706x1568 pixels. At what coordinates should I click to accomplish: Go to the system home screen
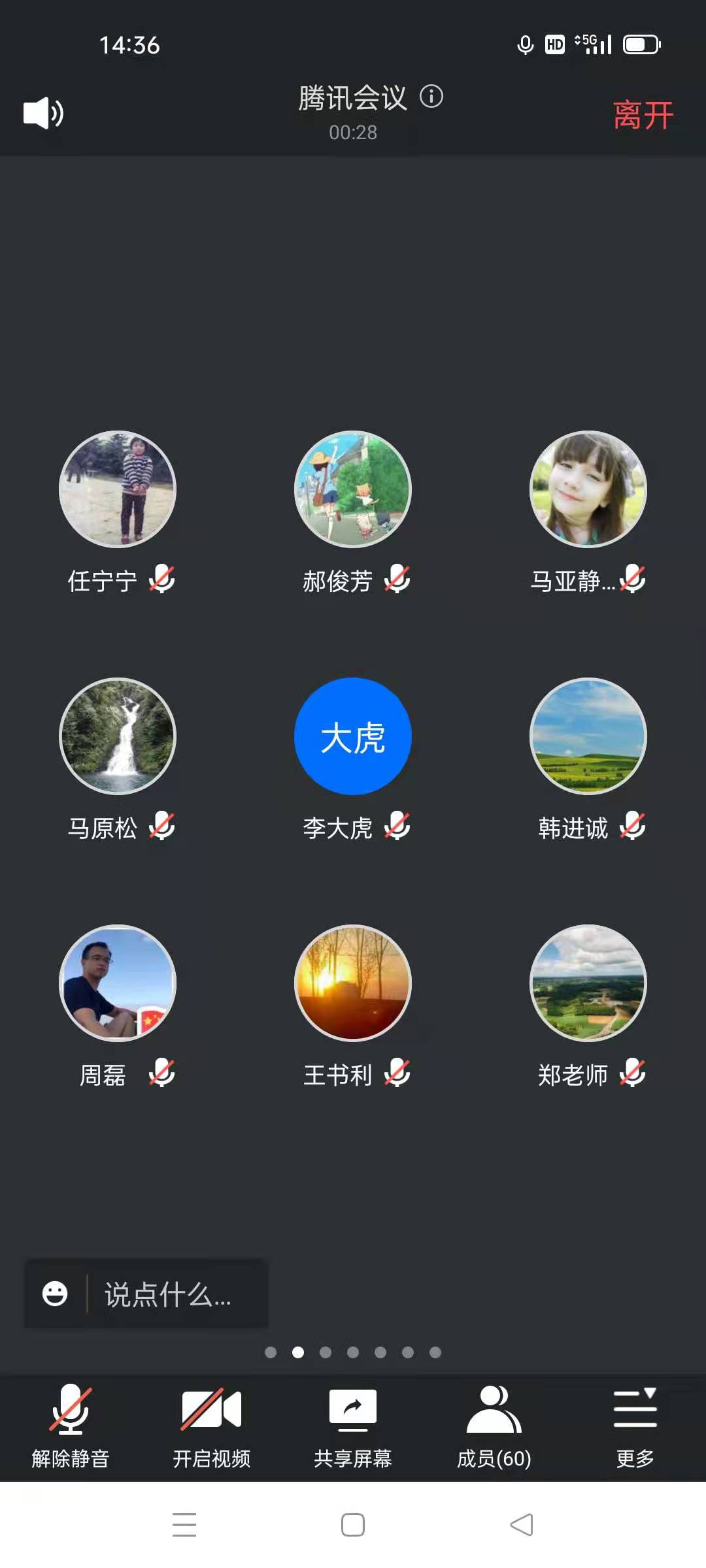pos(353,1525)
